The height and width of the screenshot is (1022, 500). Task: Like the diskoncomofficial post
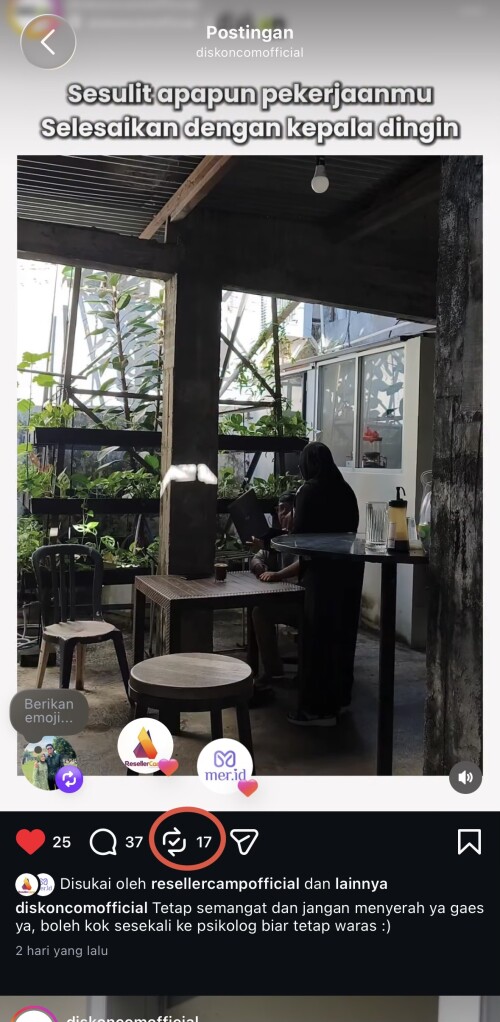coord(31,841)
